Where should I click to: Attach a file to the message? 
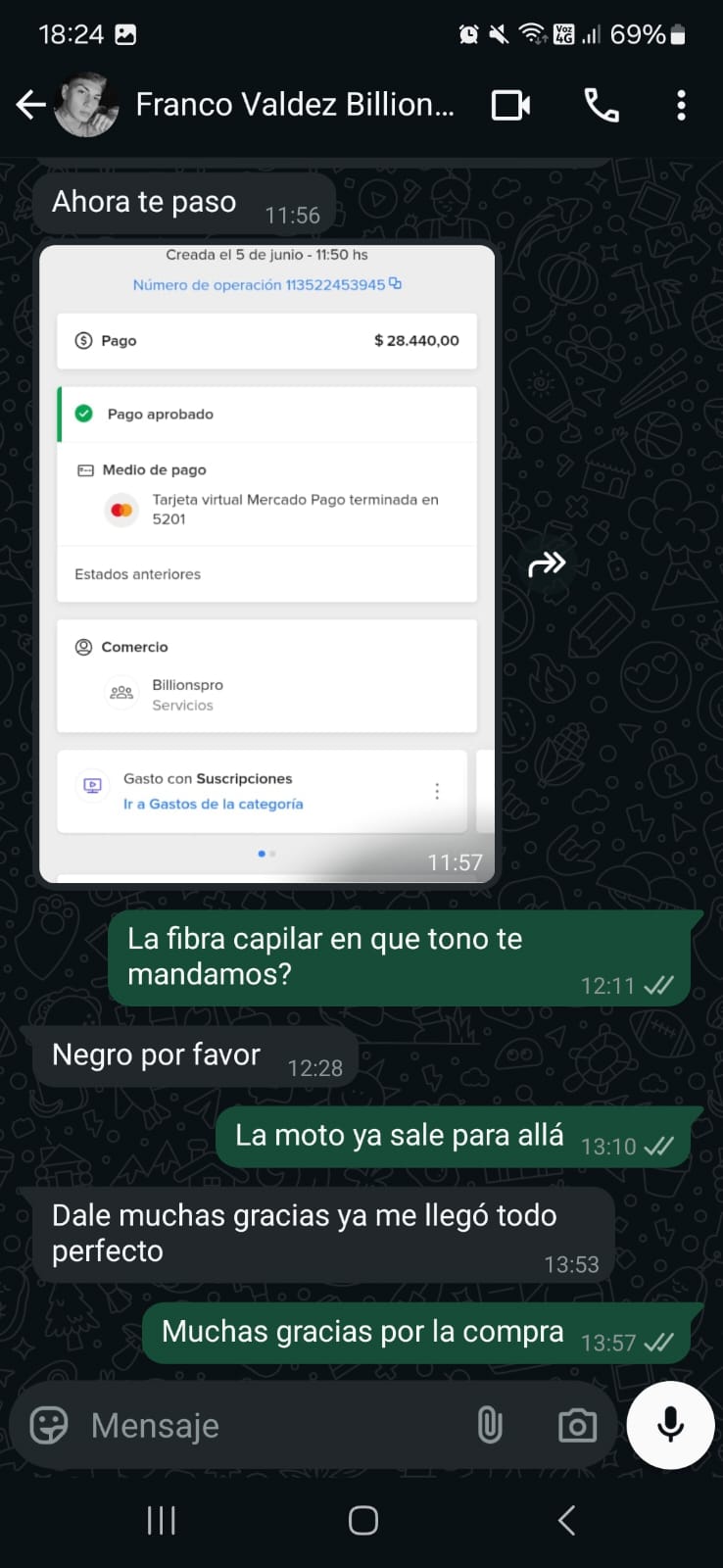point(490,1425)
